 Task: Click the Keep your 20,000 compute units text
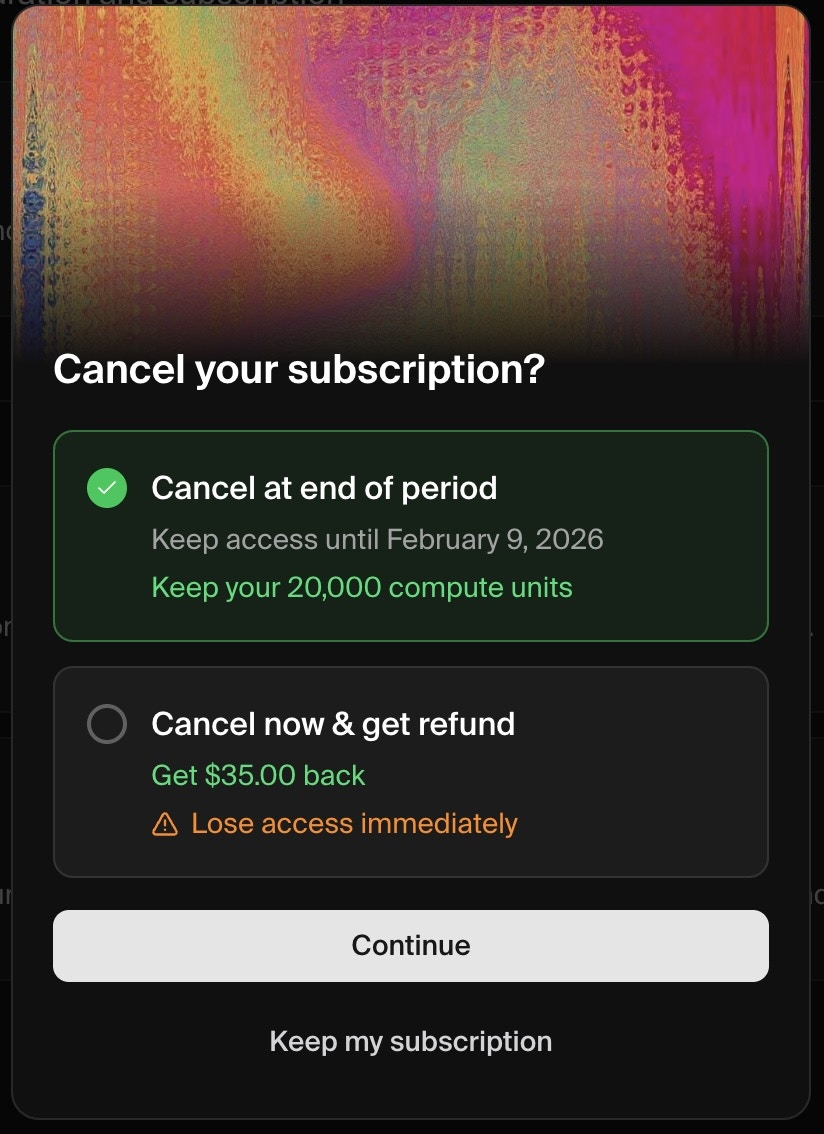click(361, 587)
